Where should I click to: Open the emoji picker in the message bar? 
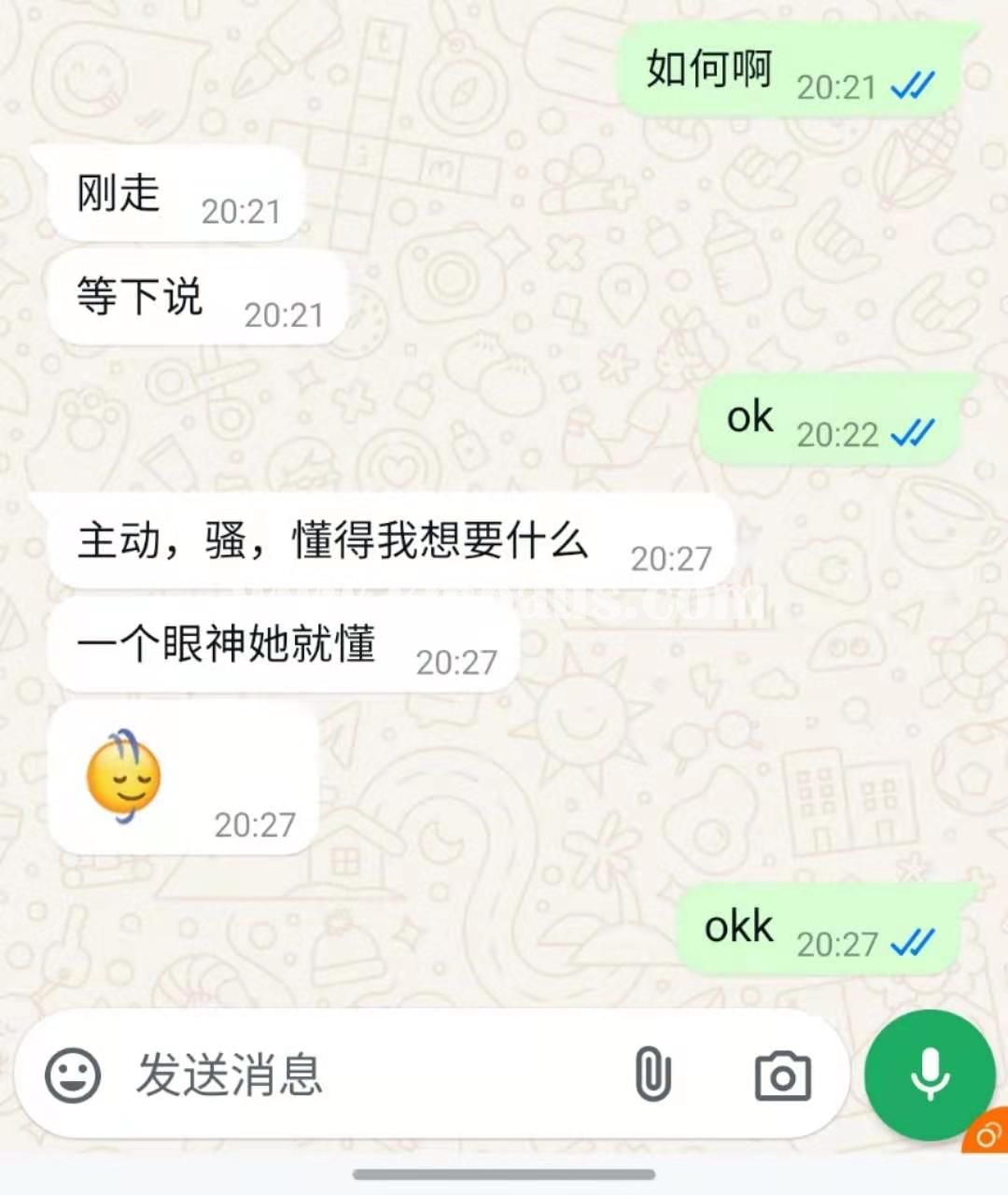click(73, 1075)
